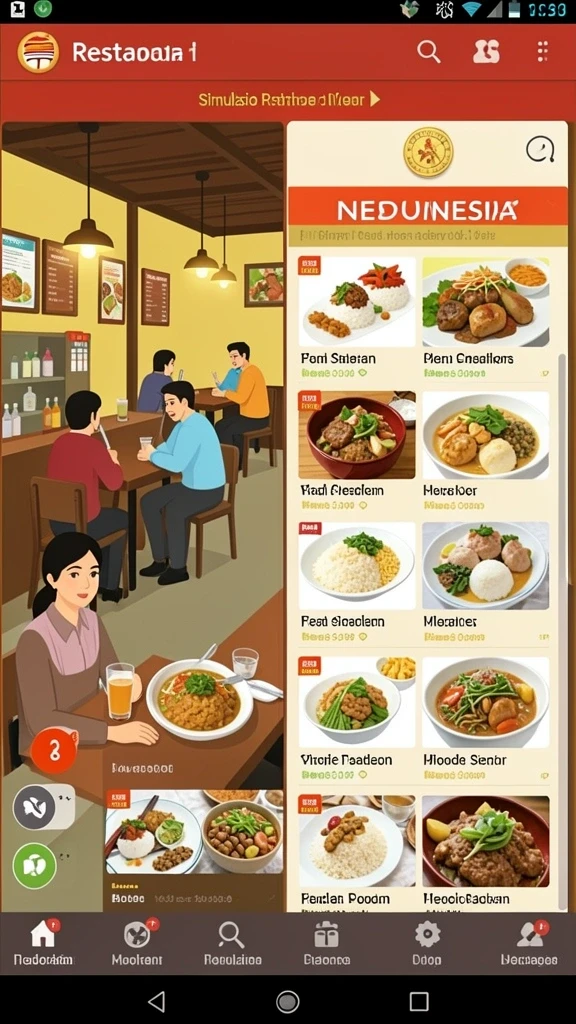Open the Hersiter curry bowl card
576x1024 pixels.
pos(485,451)
